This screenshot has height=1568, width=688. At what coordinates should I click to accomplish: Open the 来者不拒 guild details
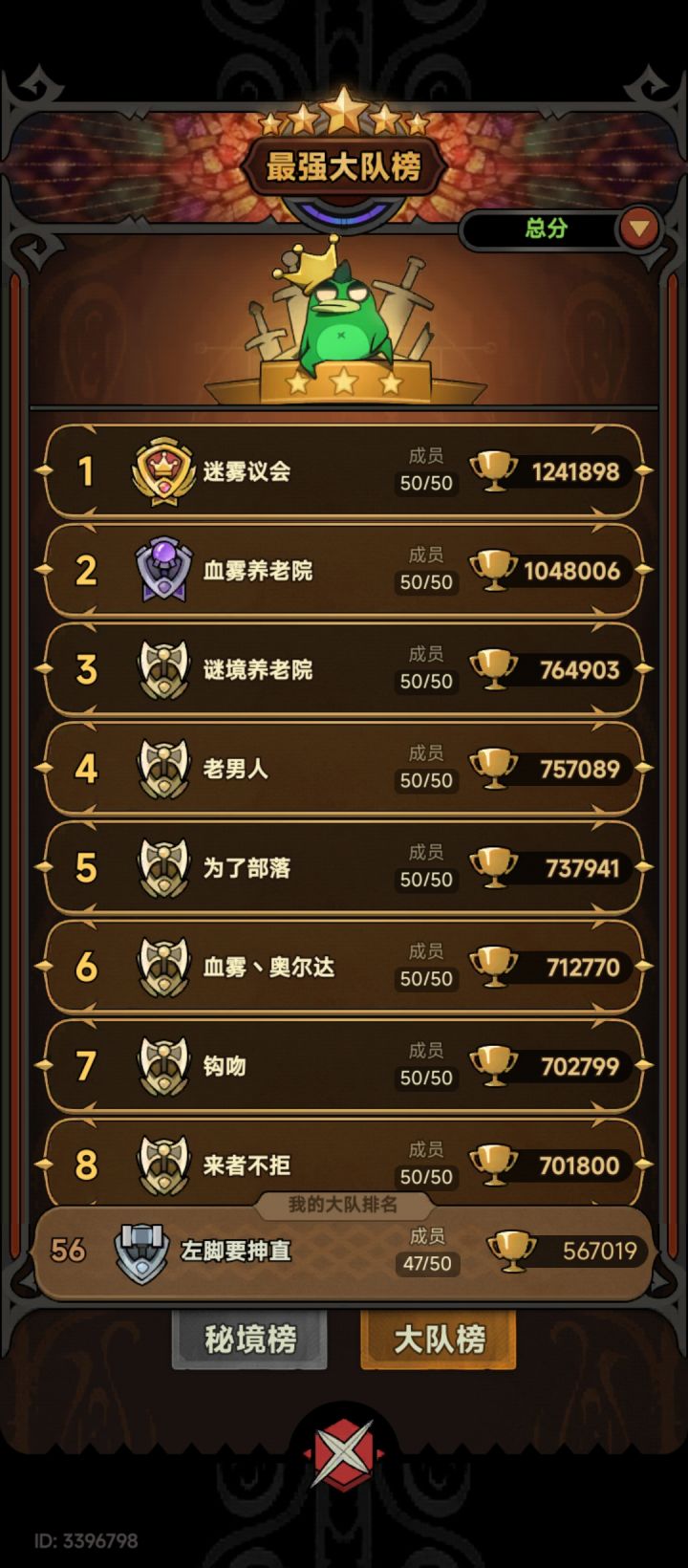344,1165
